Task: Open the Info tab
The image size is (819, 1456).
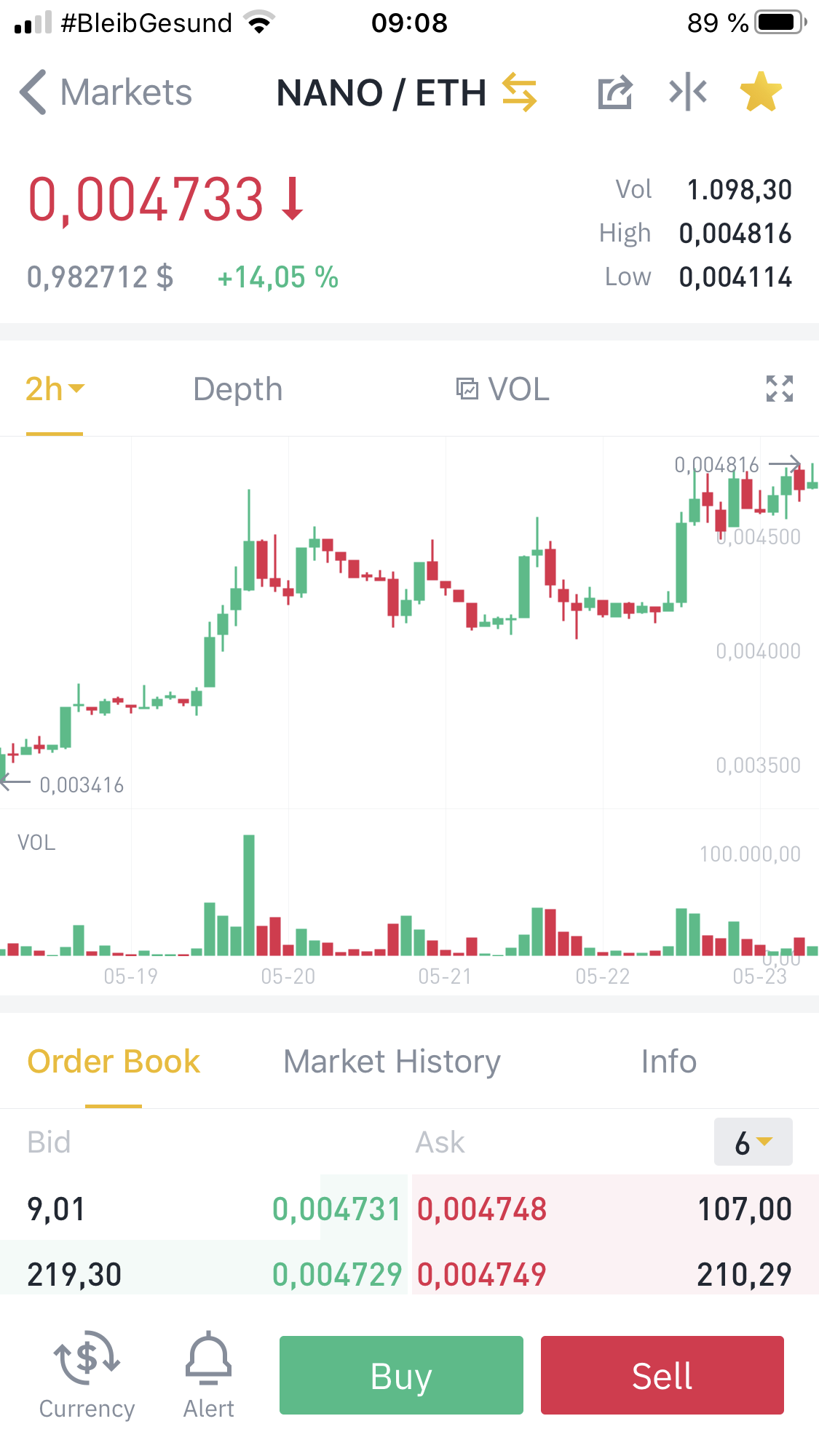Action: 668,1062
